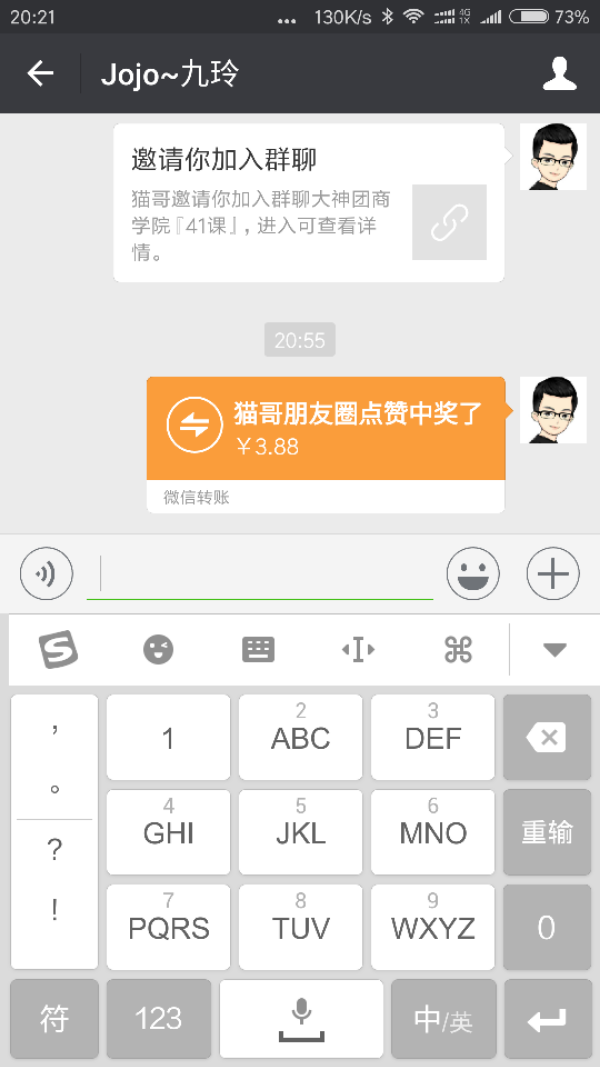Switch to voice message input

pos(46,574)
